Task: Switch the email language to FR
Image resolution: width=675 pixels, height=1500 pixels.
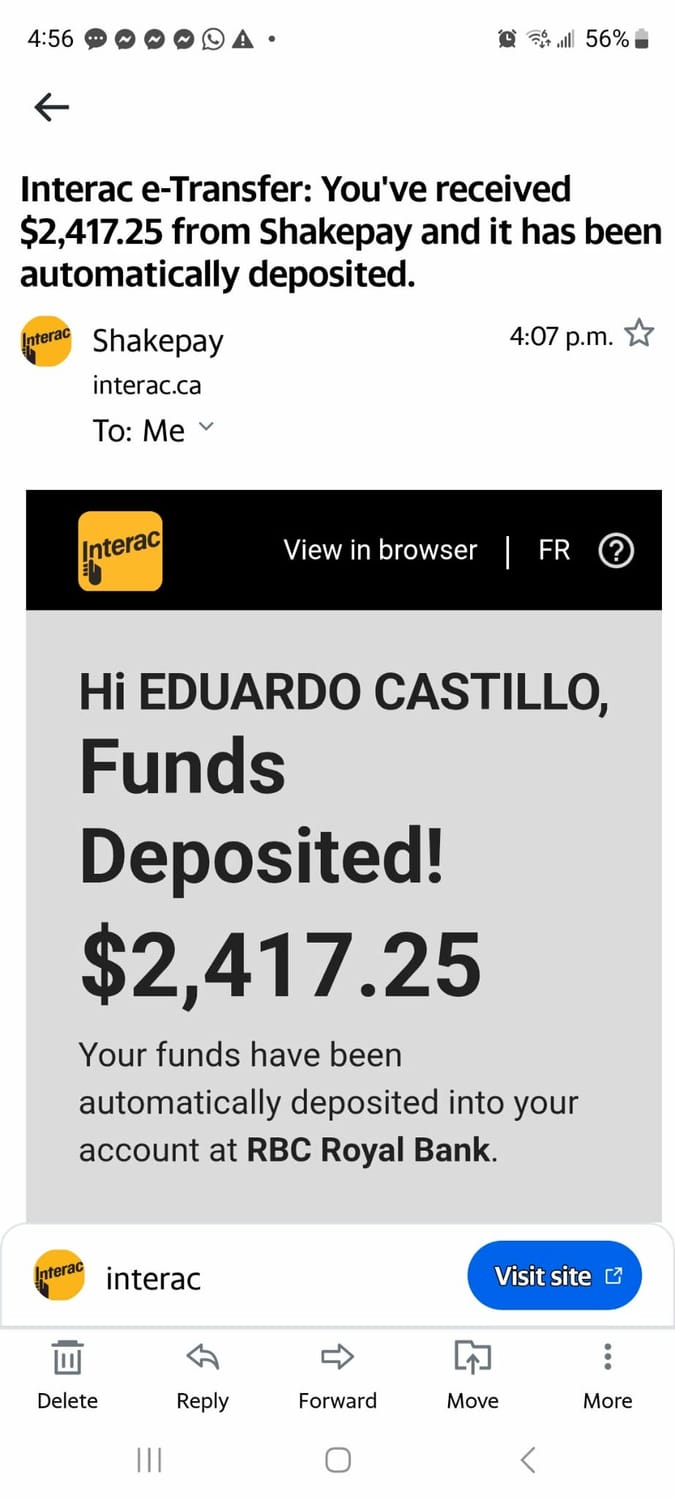Action: [x=554, y=550]
